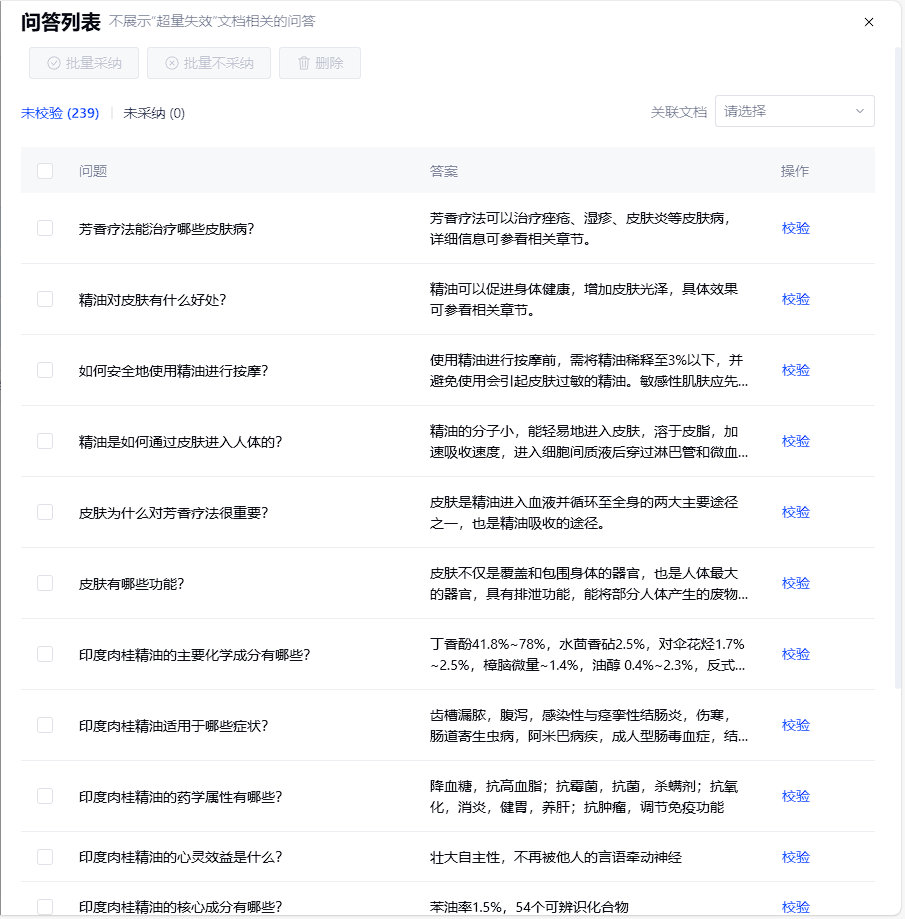
Task: Check the box for 印度肉桂精油的药学属性有哪些?
Action: click(x=45, y=796)
